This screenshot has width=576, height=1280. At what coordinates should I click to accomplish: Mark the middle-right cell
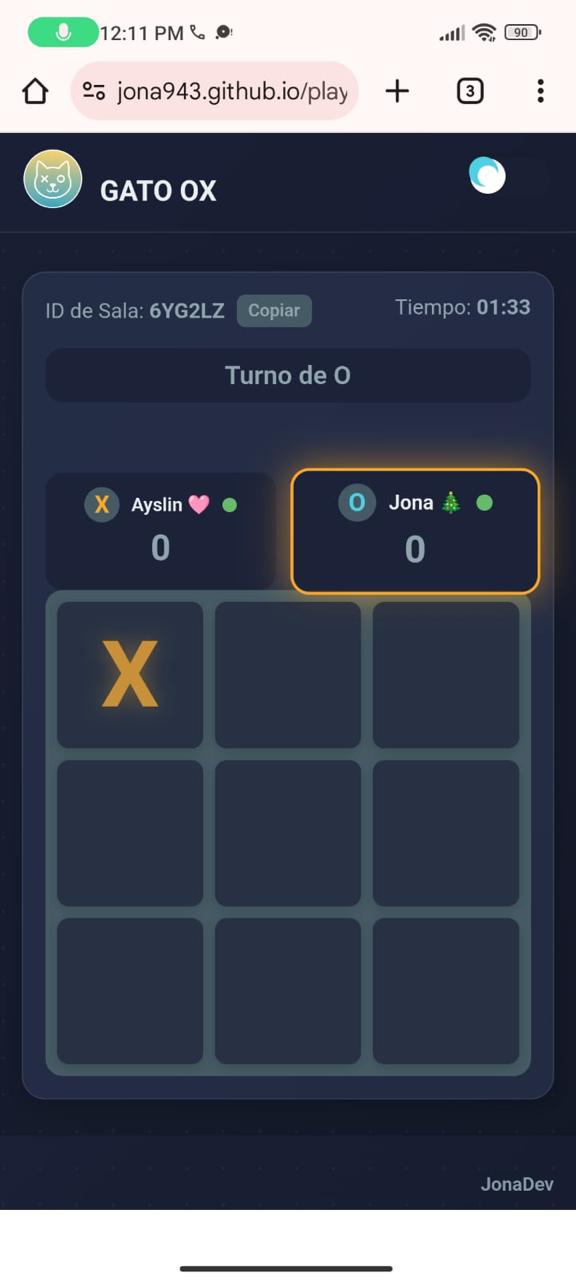pyautogui.click(x=446, y=833)
